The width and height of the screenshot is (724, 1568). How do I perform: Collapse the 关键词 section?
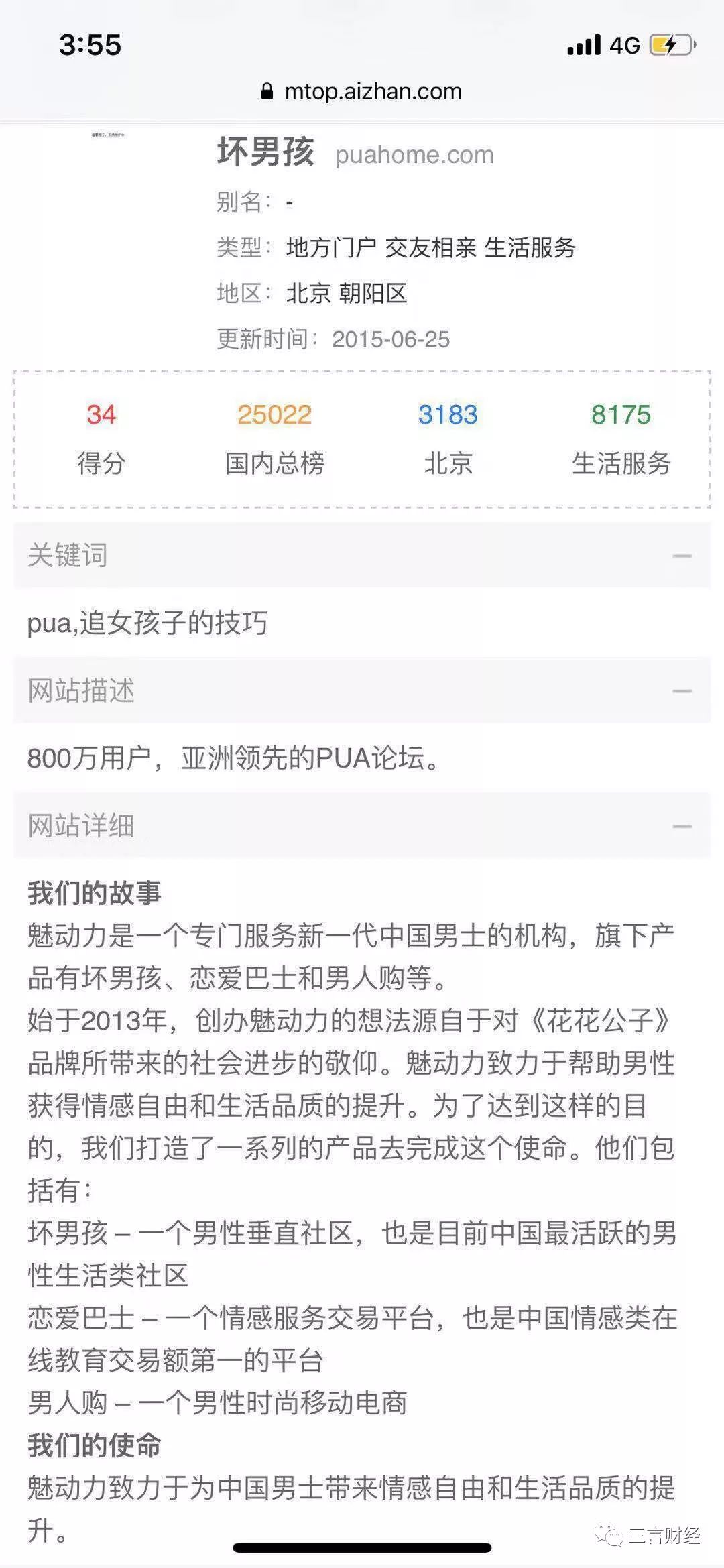point(683,554)
